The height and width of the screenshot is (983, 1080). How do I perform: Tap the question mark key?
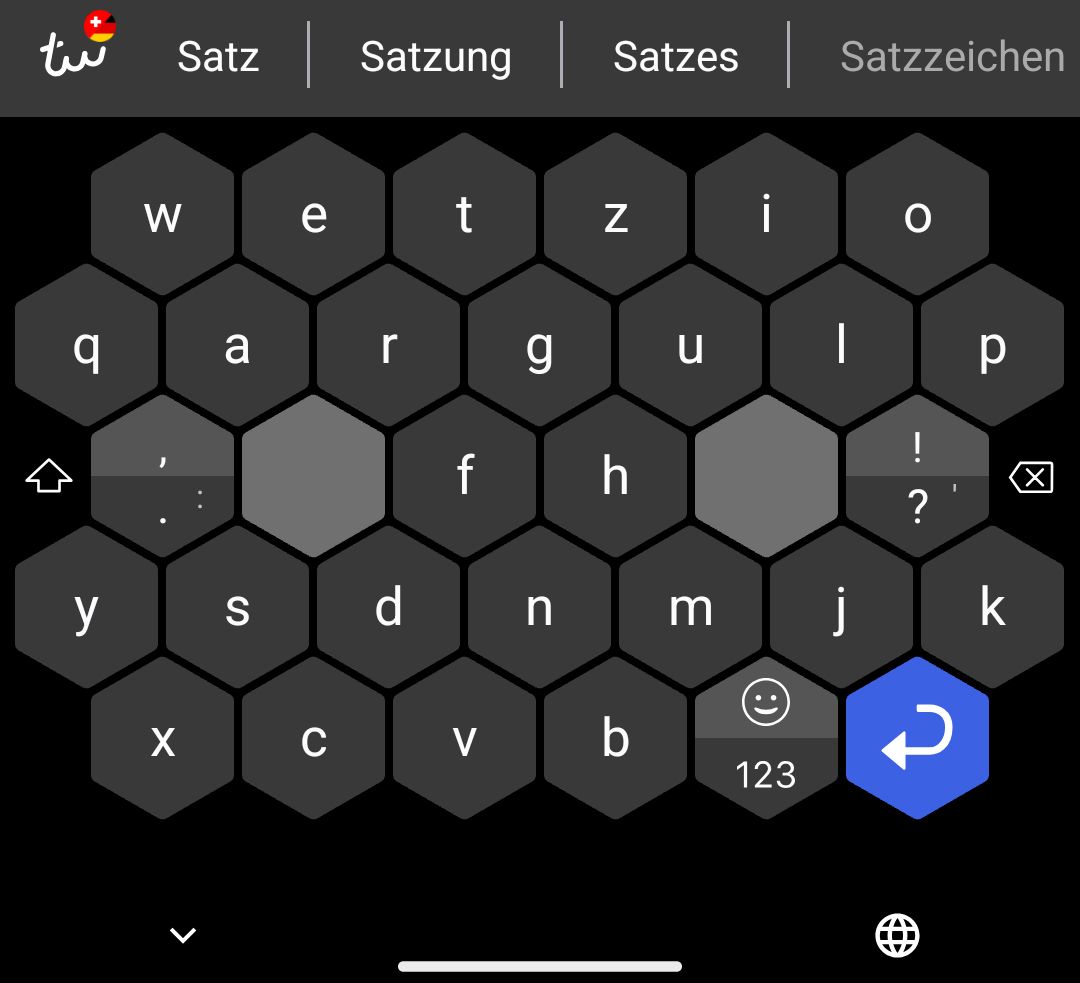[917, 508]
